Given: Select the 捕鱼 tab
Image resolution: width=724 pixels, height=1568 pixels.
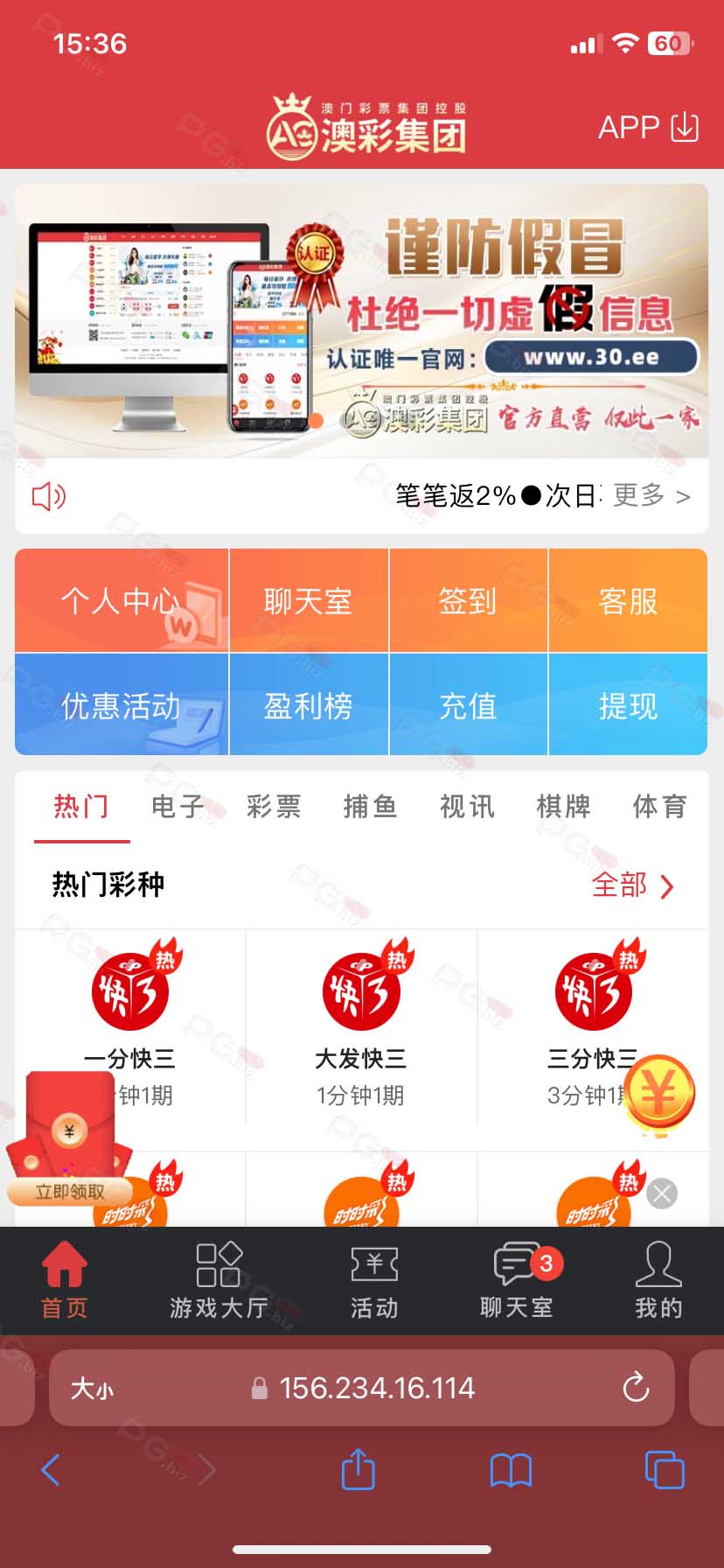Looking at the screenshot, I should click(x=371, y=806).
